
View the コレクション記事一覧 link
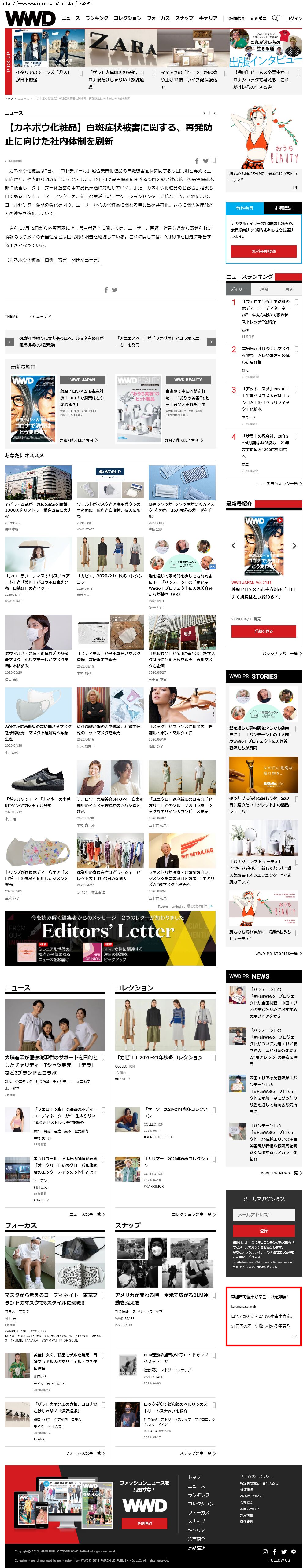pos(193,1197)
